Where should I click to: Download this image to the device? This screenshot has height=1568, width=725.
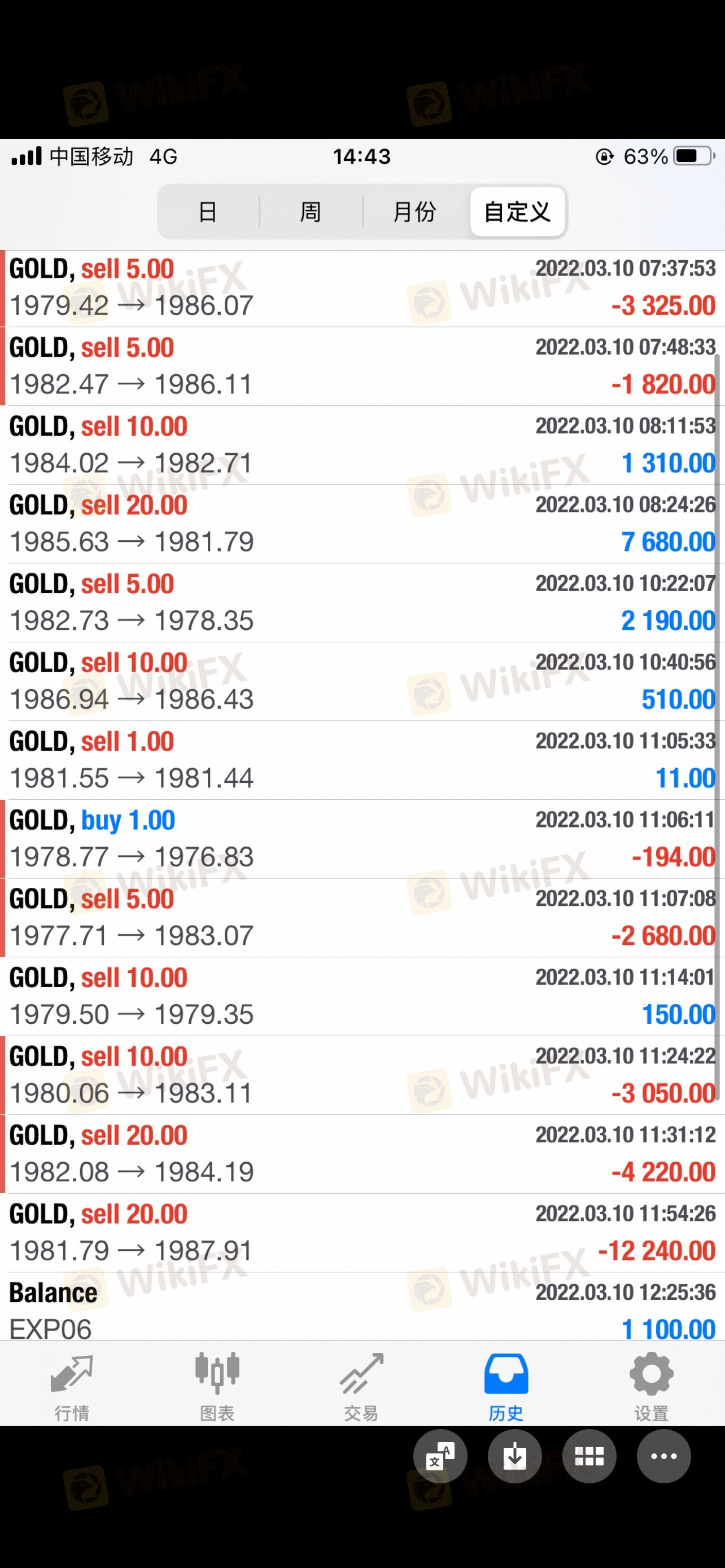[515, 1457]
